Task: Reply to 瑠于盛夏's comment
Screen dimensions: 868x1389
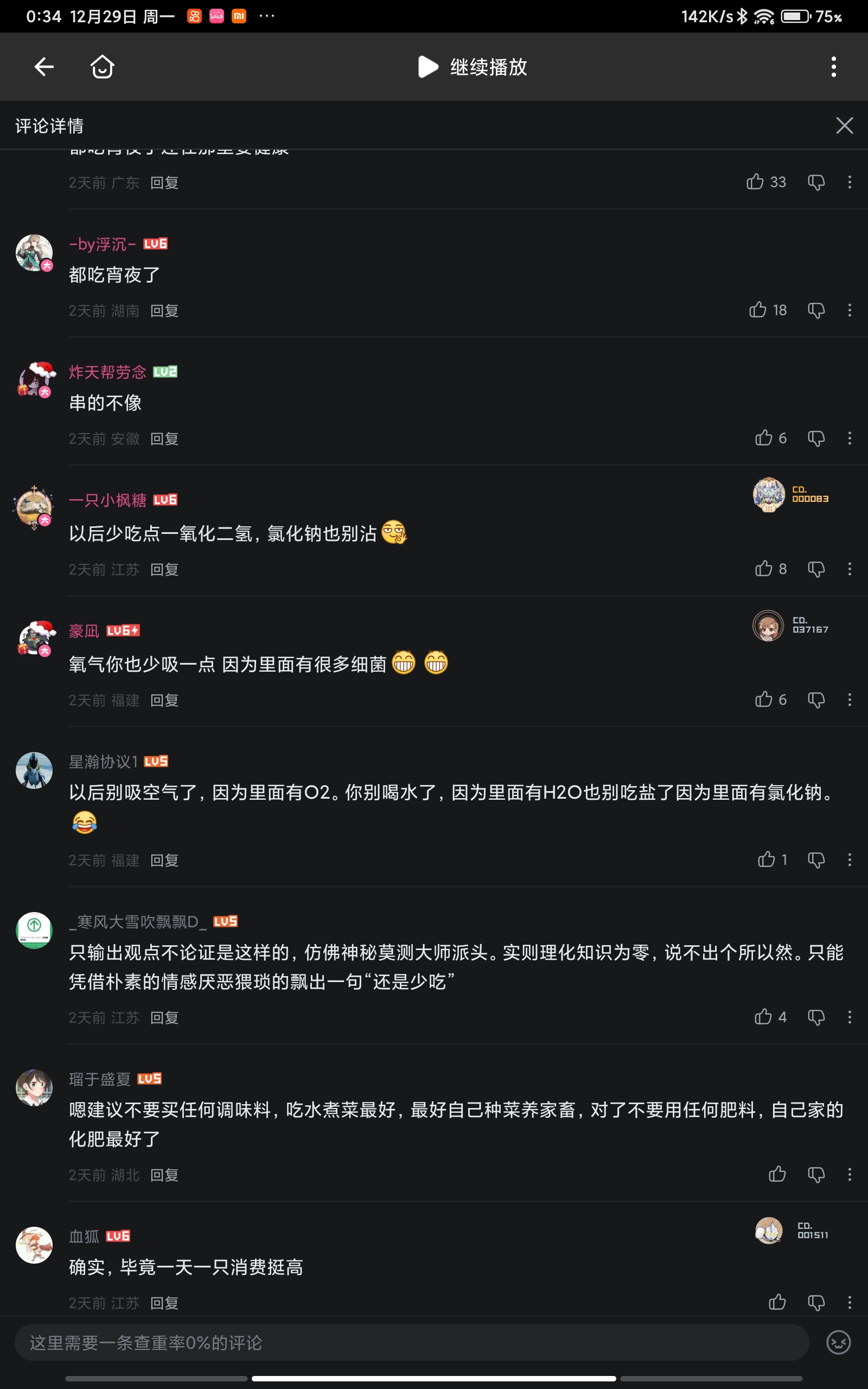Action: [164, 1175]
